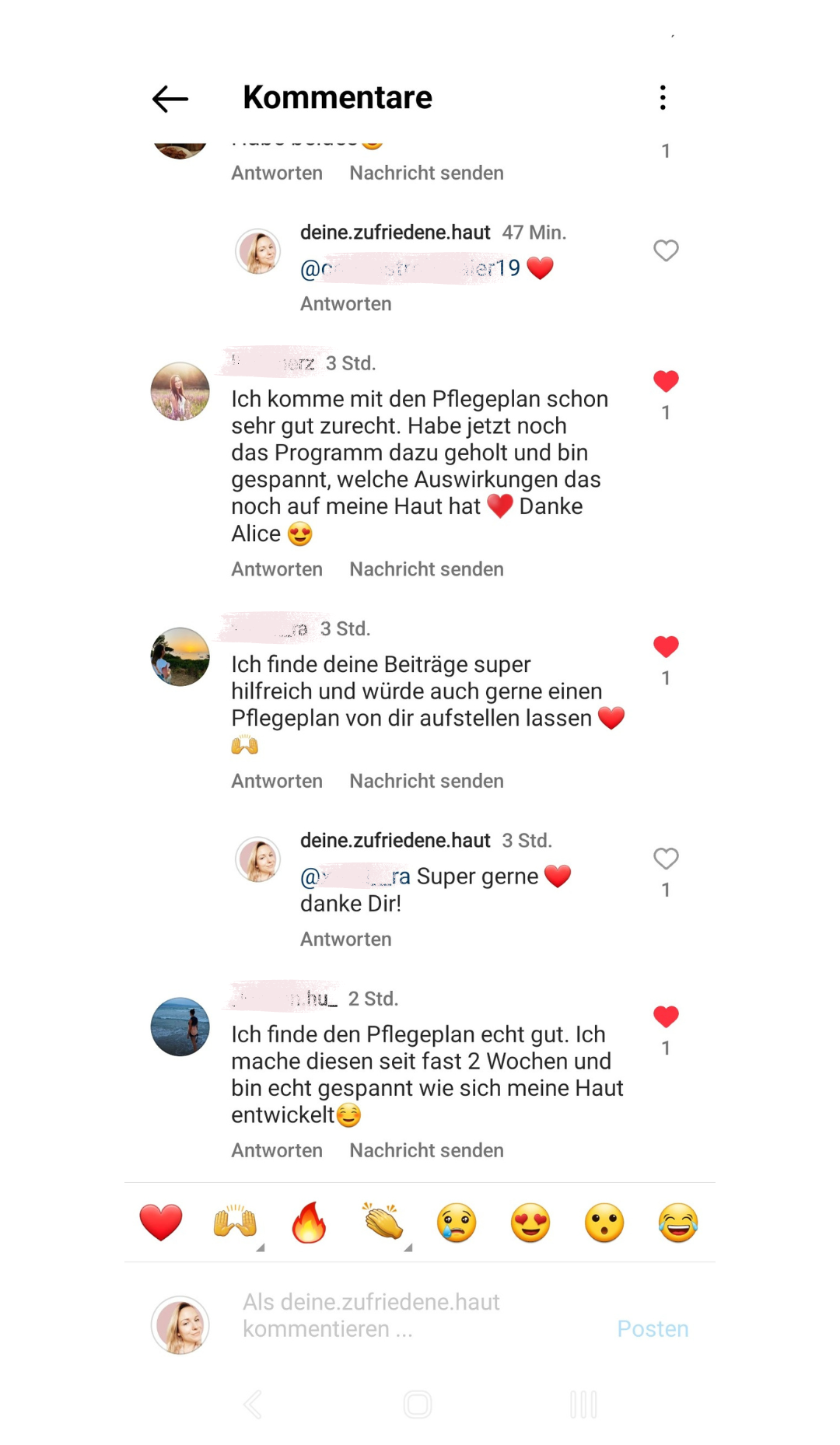Open profile picture of the 2 Std. commenter
Screen dimensions: 840x1445
tap(180, 1027)
